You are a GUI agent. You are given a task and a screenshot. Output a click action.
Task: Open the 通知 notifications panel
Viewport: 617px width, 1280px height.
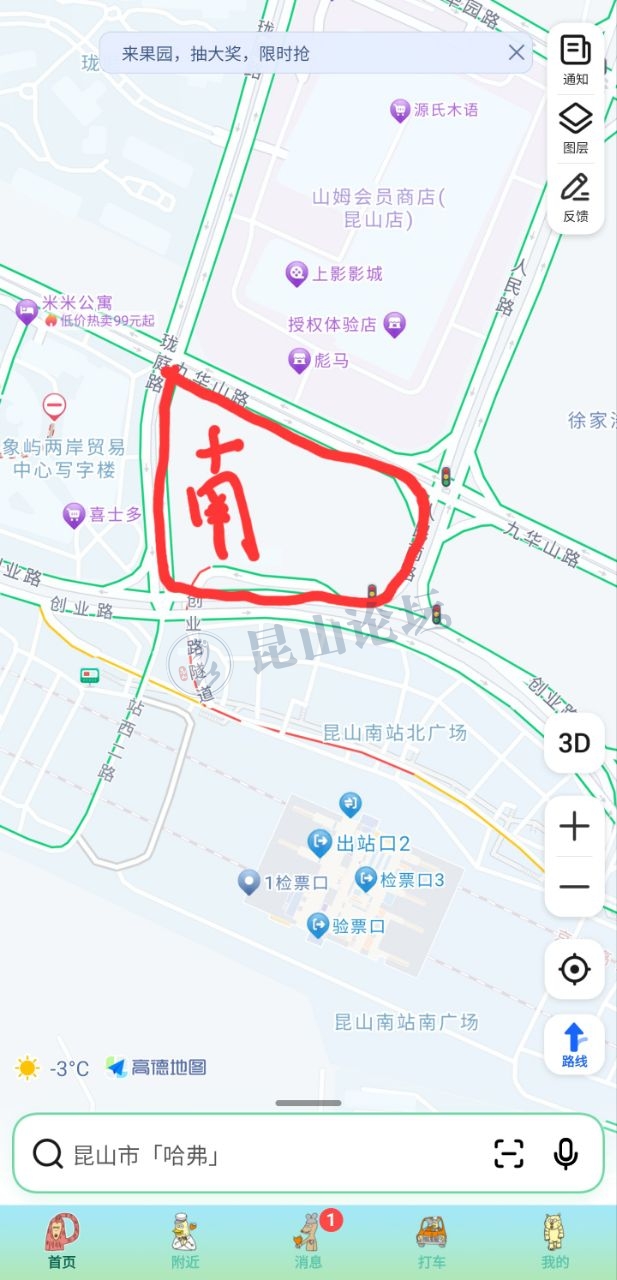point(575,59)
